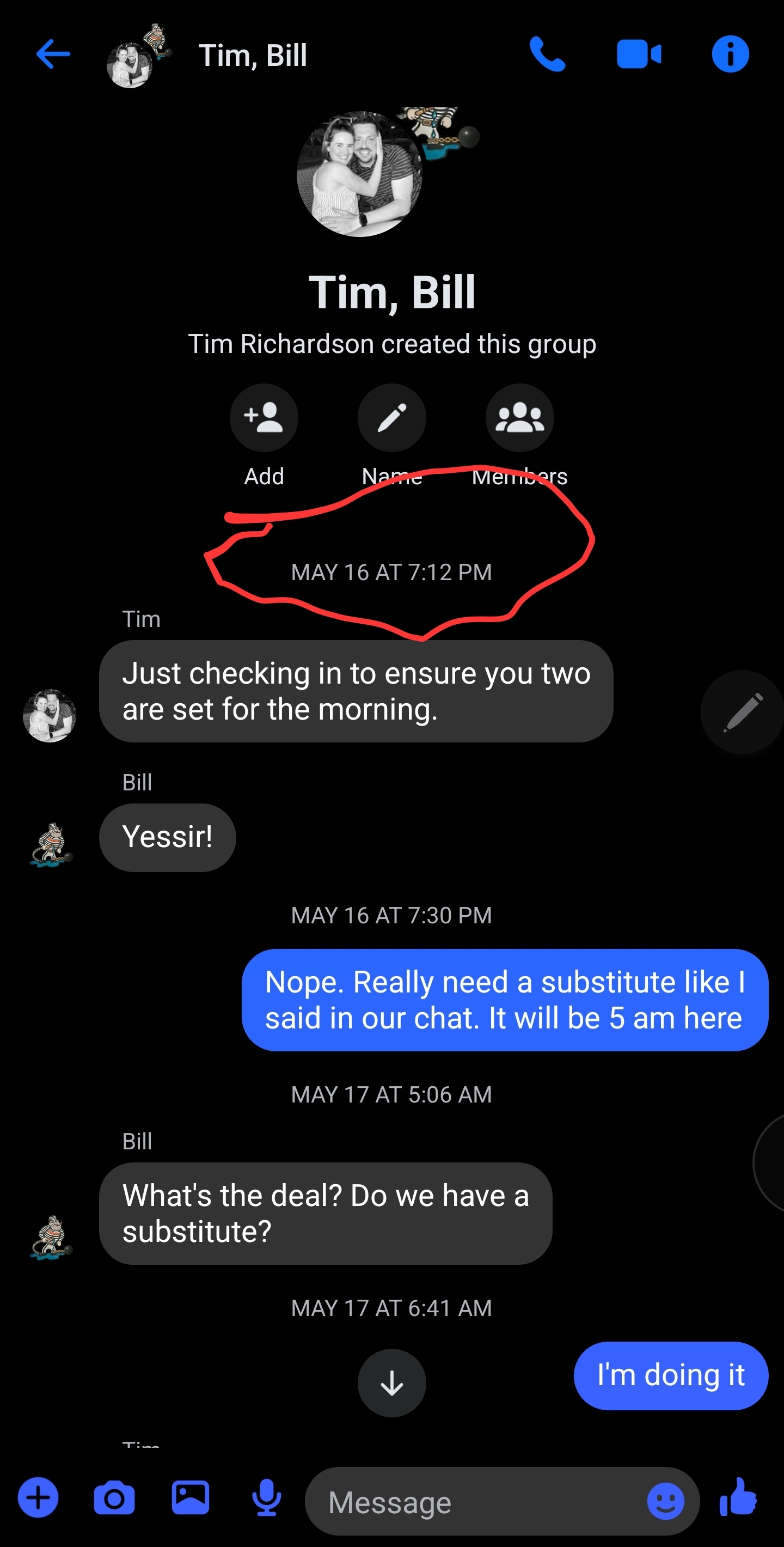The image size is (784, 1547).
Task: Edit the group name
Action: (x=391, y=418)
